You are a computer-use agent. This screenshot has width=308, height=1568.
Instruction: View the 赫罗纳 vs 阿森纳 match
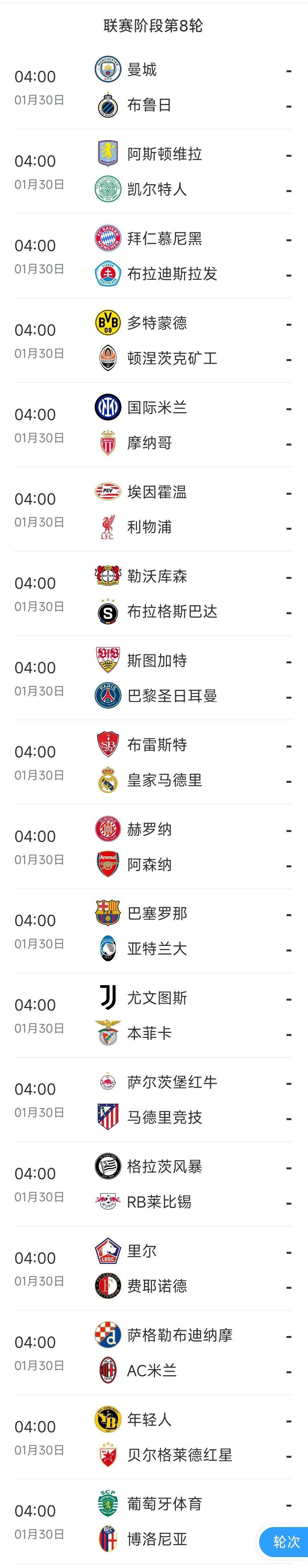(x=154, y=847)
